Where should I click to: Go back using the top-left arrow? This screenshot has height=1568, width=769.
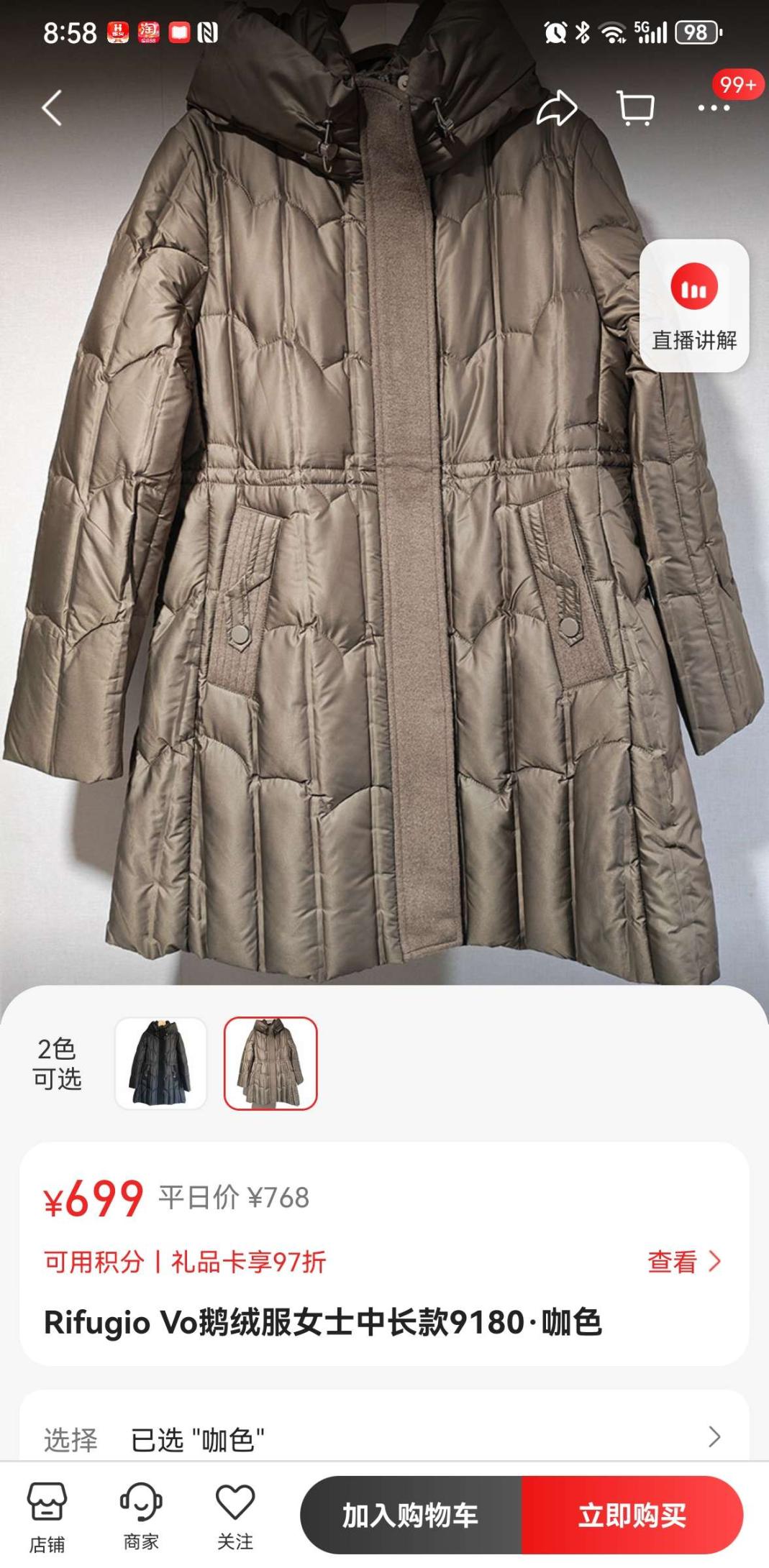[52, 109]
